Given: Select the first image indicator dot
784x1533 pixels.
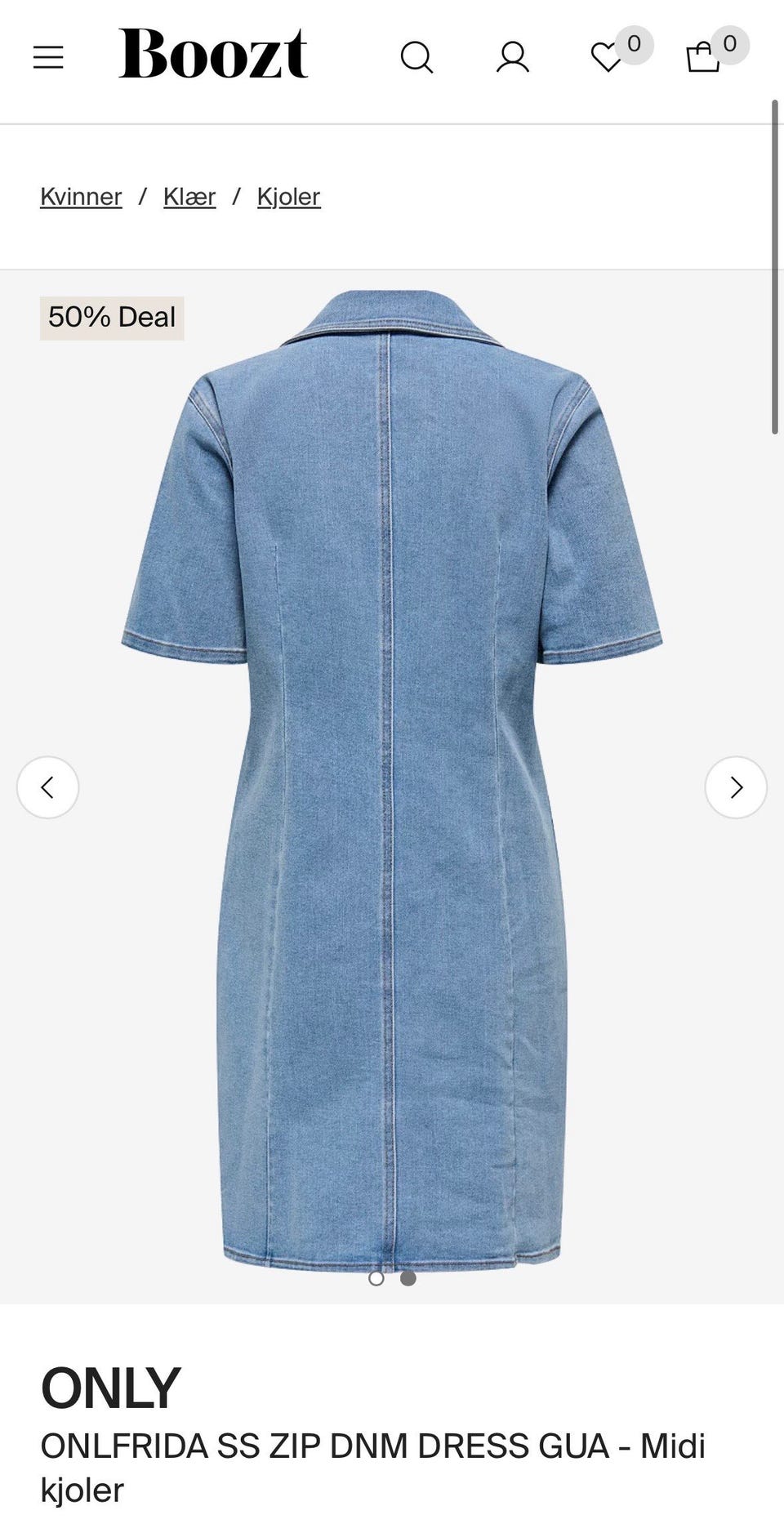Looking at the screenshot, I should [x=376, y=1278].
